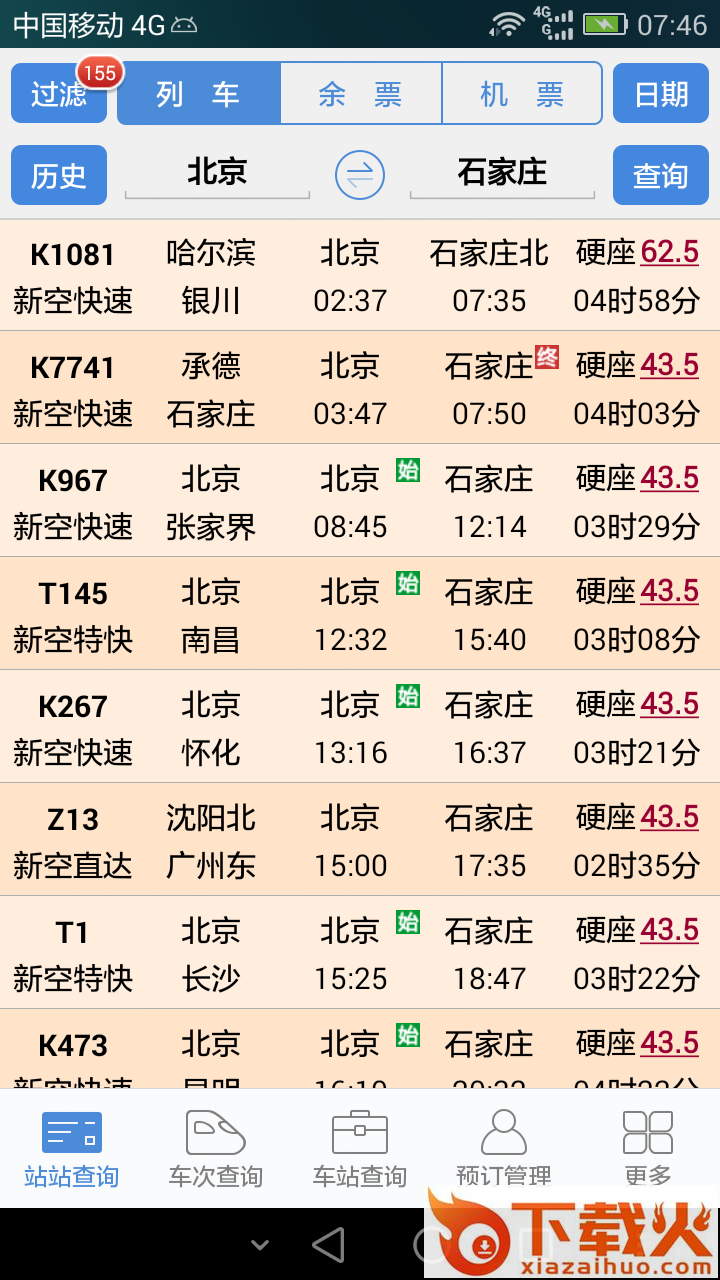Switch to the 机票 tab

coord(521,94)
